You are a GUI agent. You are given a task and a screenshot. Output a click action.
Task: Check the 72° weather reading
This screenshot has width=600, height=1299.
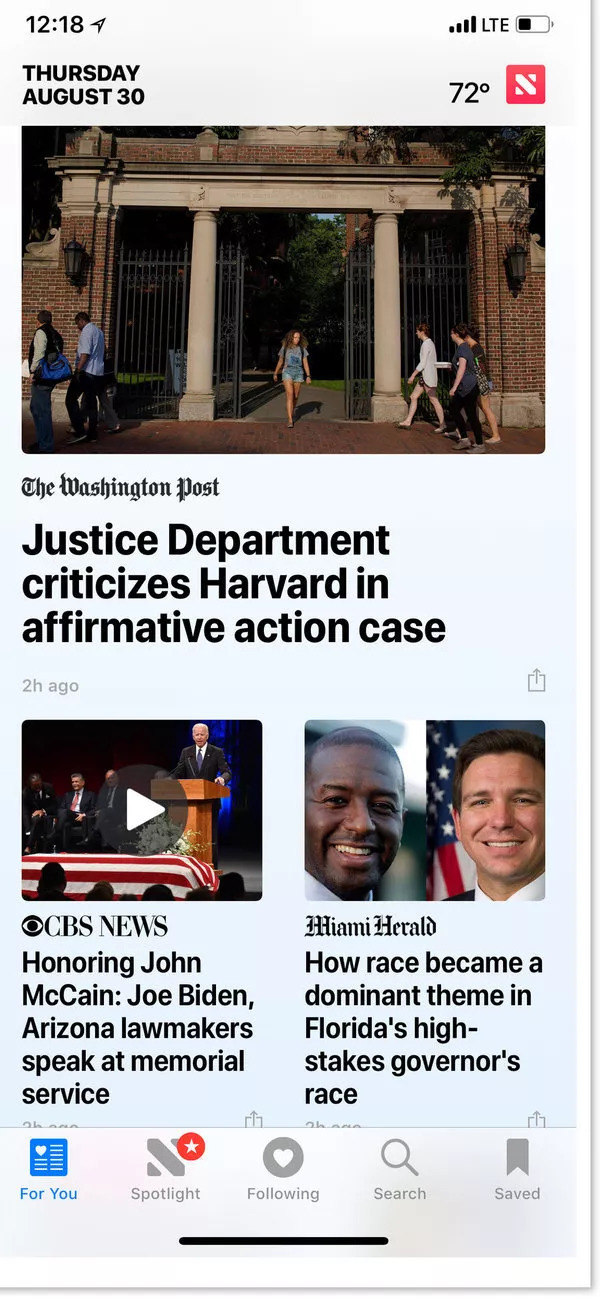[x=469, y=93]
